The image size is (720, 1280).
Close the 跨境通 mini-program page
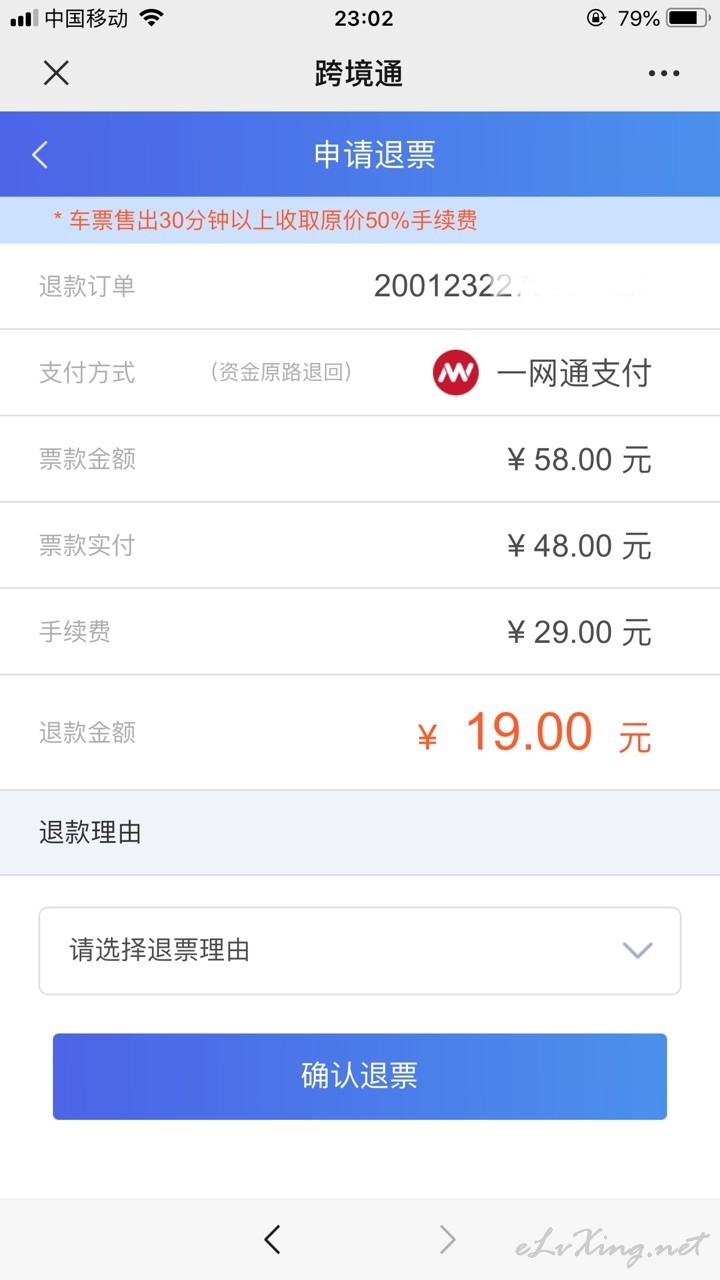pos(56,73)
